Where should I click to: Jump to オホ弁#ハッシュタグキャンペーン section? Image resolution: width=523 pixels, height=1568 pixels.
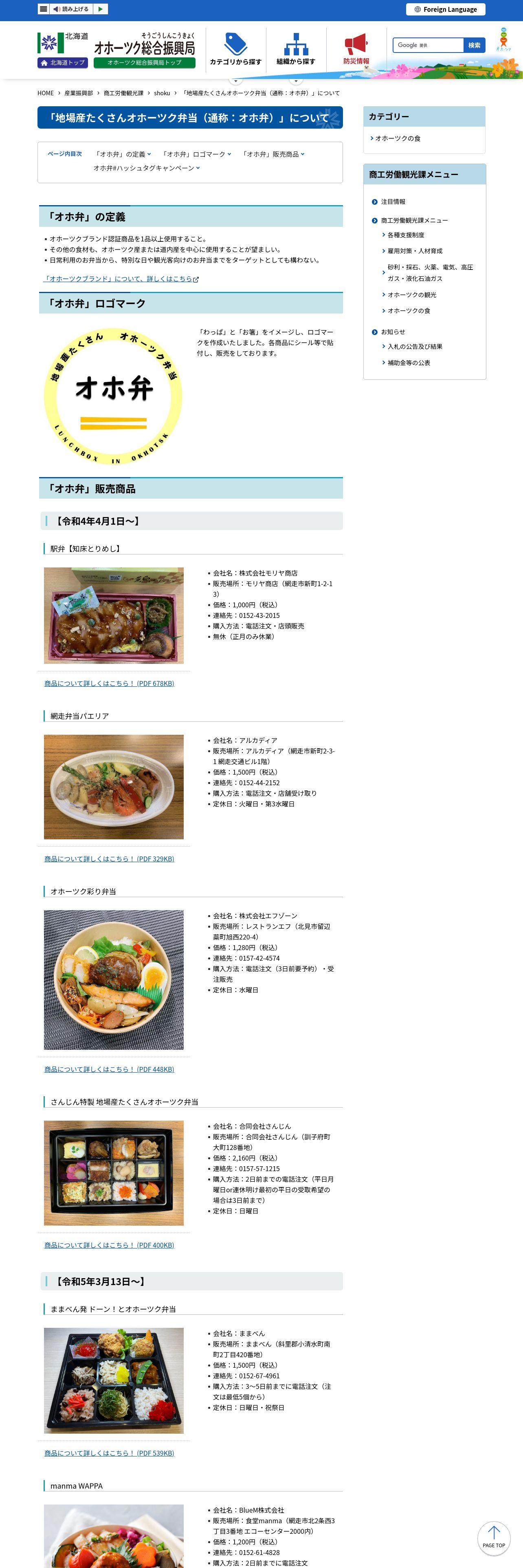pyautogui.click(x=147, y=168)
